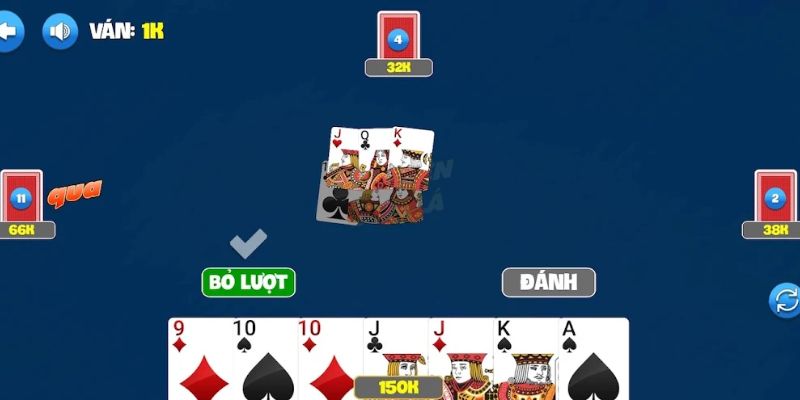Tap Đánh to play selected cards
This screenshot has width=800, height=400.
click(548, 282)
